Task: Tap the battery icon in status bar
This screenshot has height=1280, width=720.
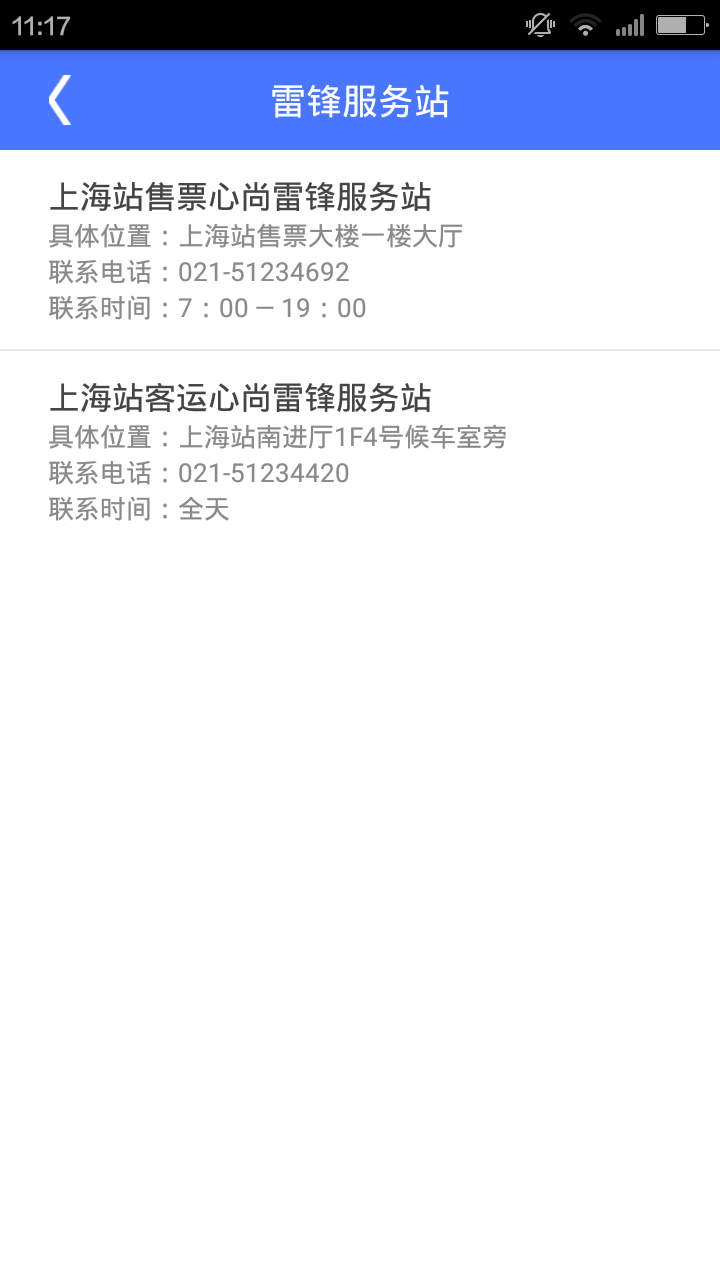Action: (x=681, y=25)
